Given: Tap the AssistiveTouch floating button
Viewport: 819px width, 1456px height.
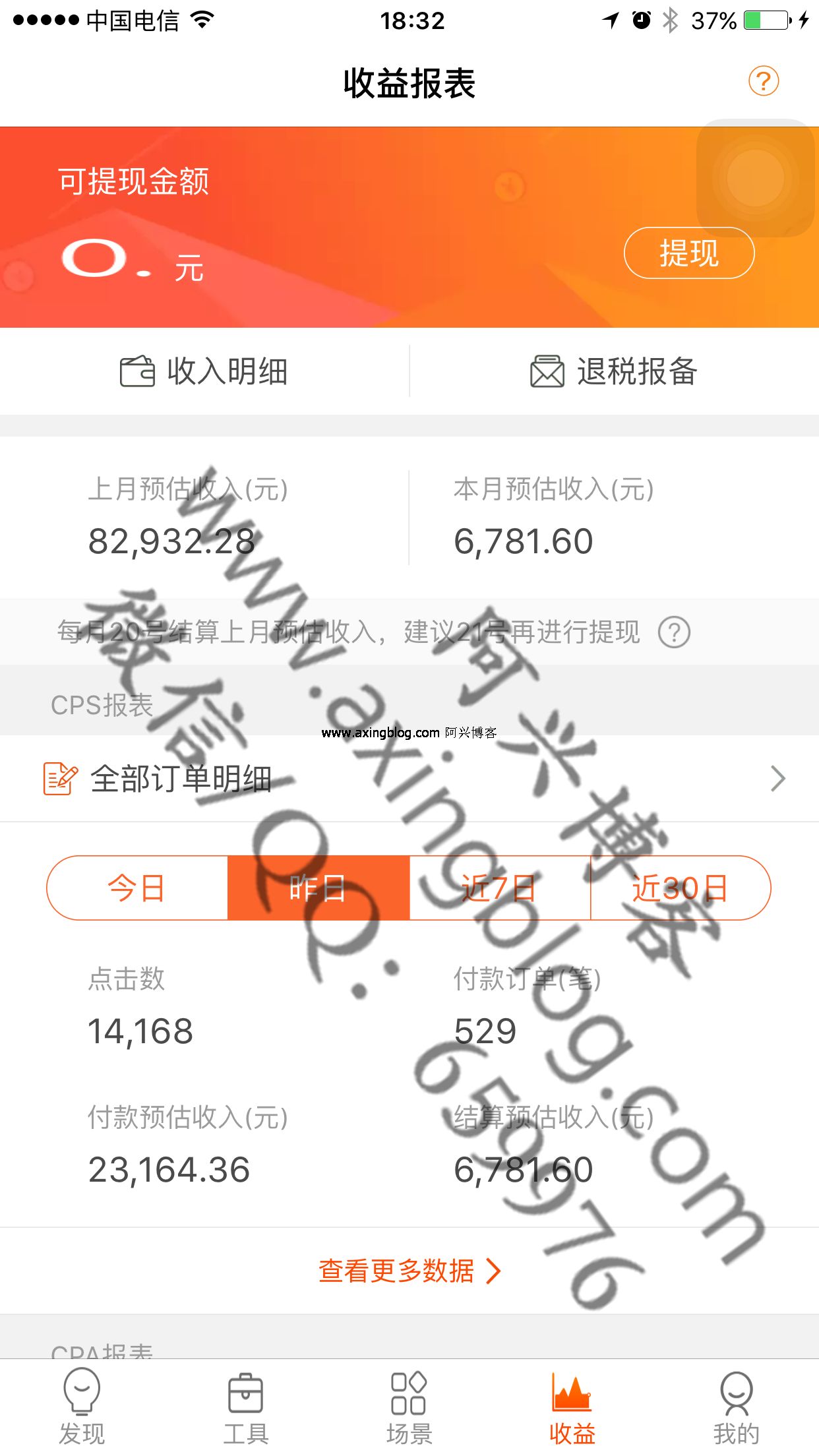Looking at the screenshot, I should click(756, 177).
